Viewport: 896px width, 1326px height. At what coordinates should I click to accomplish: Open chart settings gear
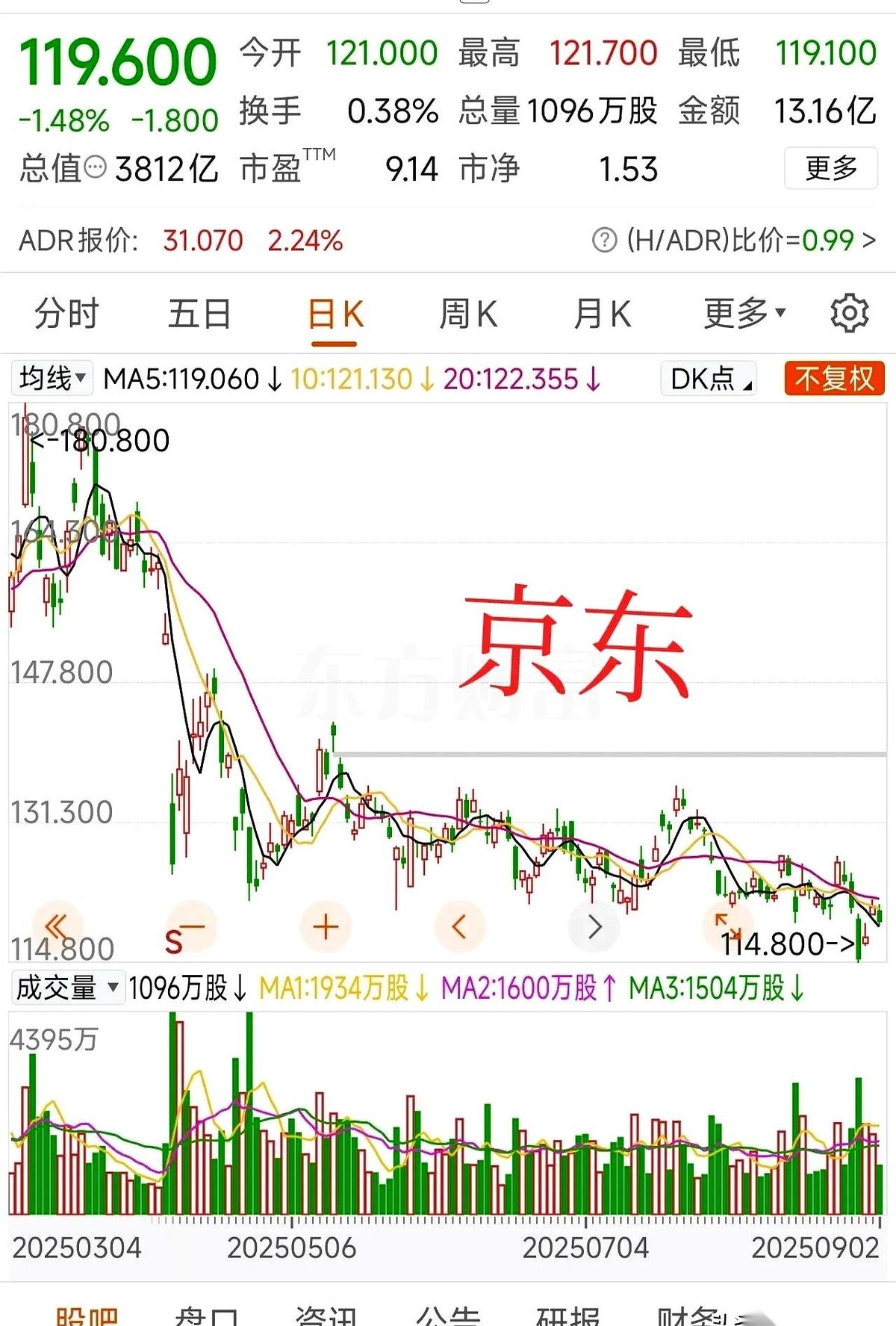point(849,314)
